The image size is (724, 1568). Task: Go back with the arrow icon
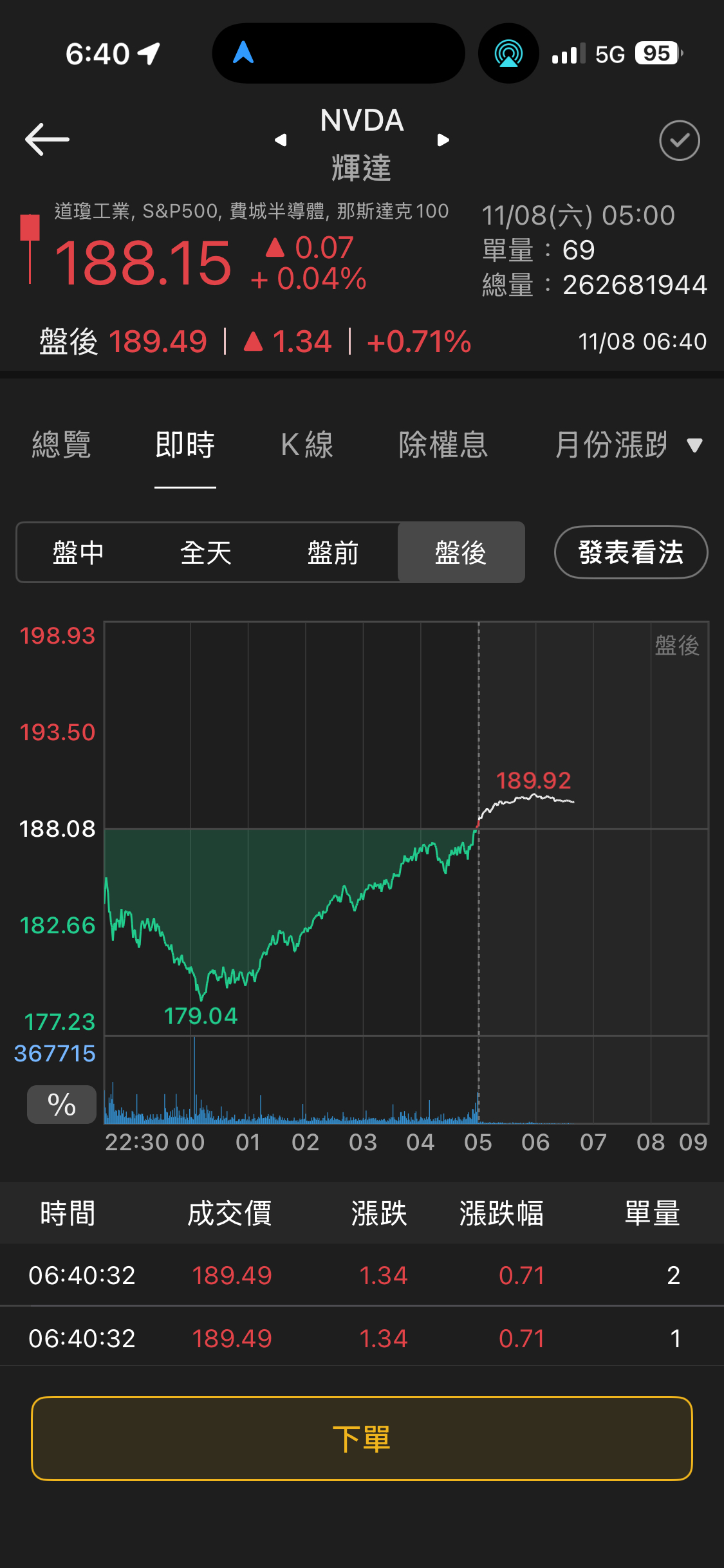(x=47, y=139)
